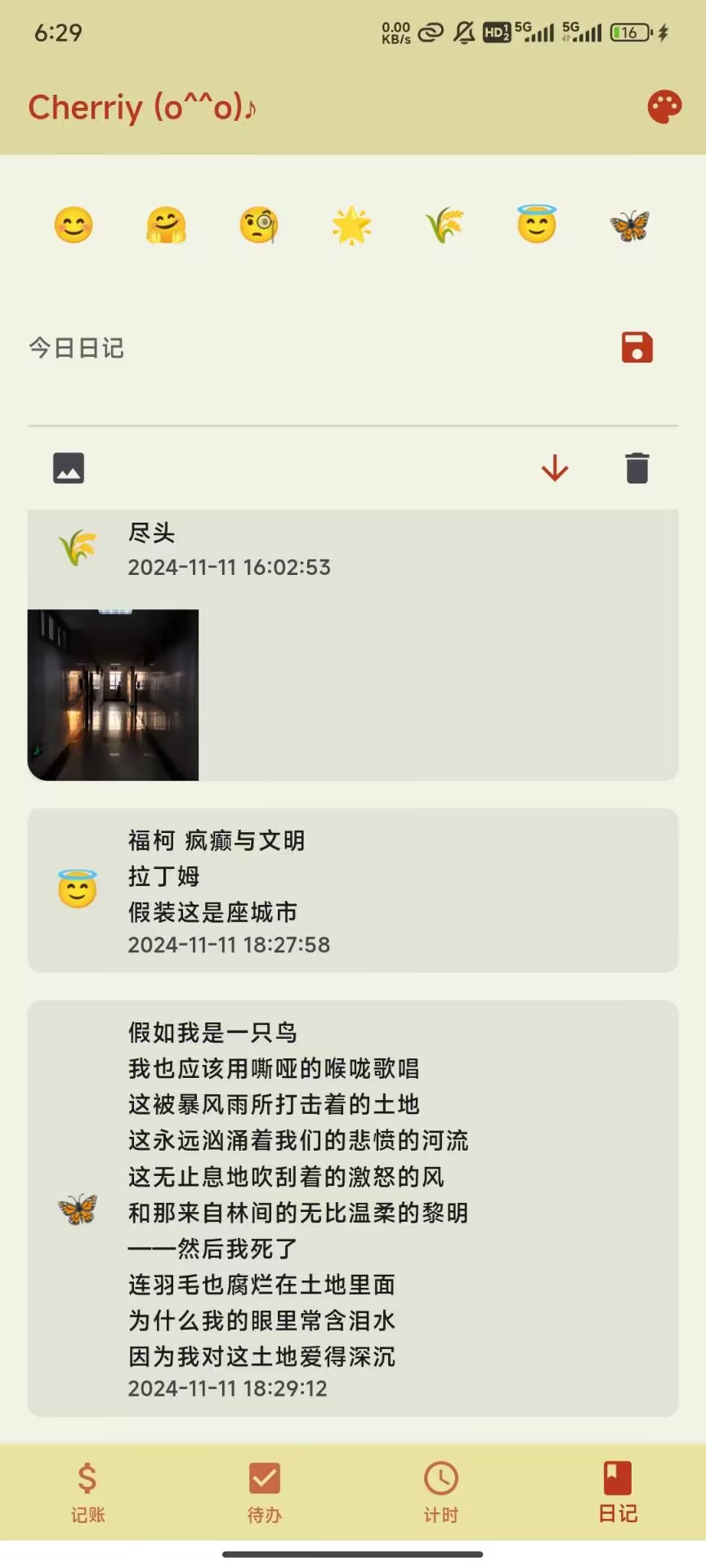Select the glowing star mood emoji
Image resolution: width=706 pixels, height=1568 pixels.
point(351,225)
